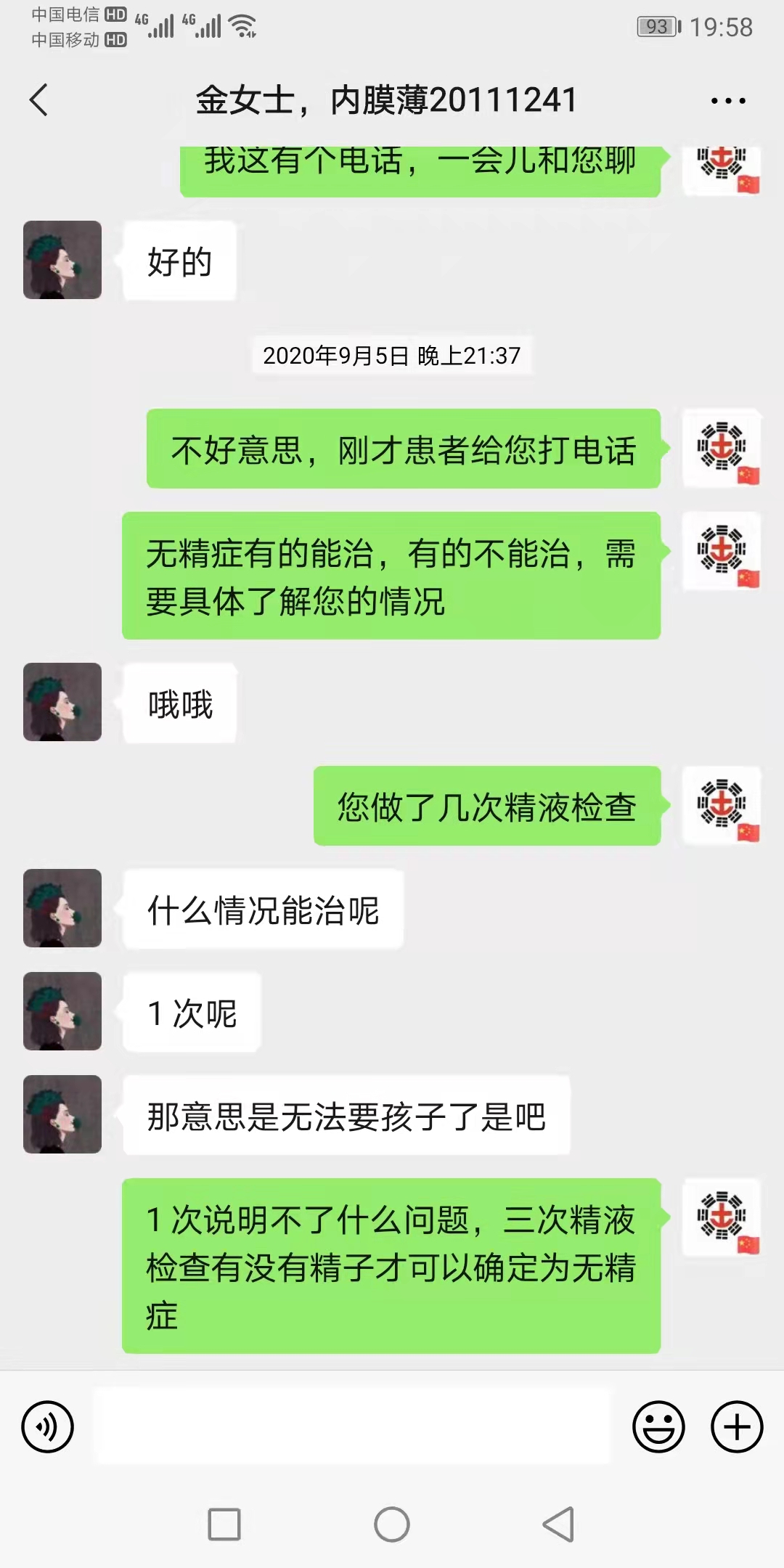Open own avatar beside "您做了几次精液检查"
Image resolution: width=784 pixels, height=1568 pixels.
tap(722, 805)
